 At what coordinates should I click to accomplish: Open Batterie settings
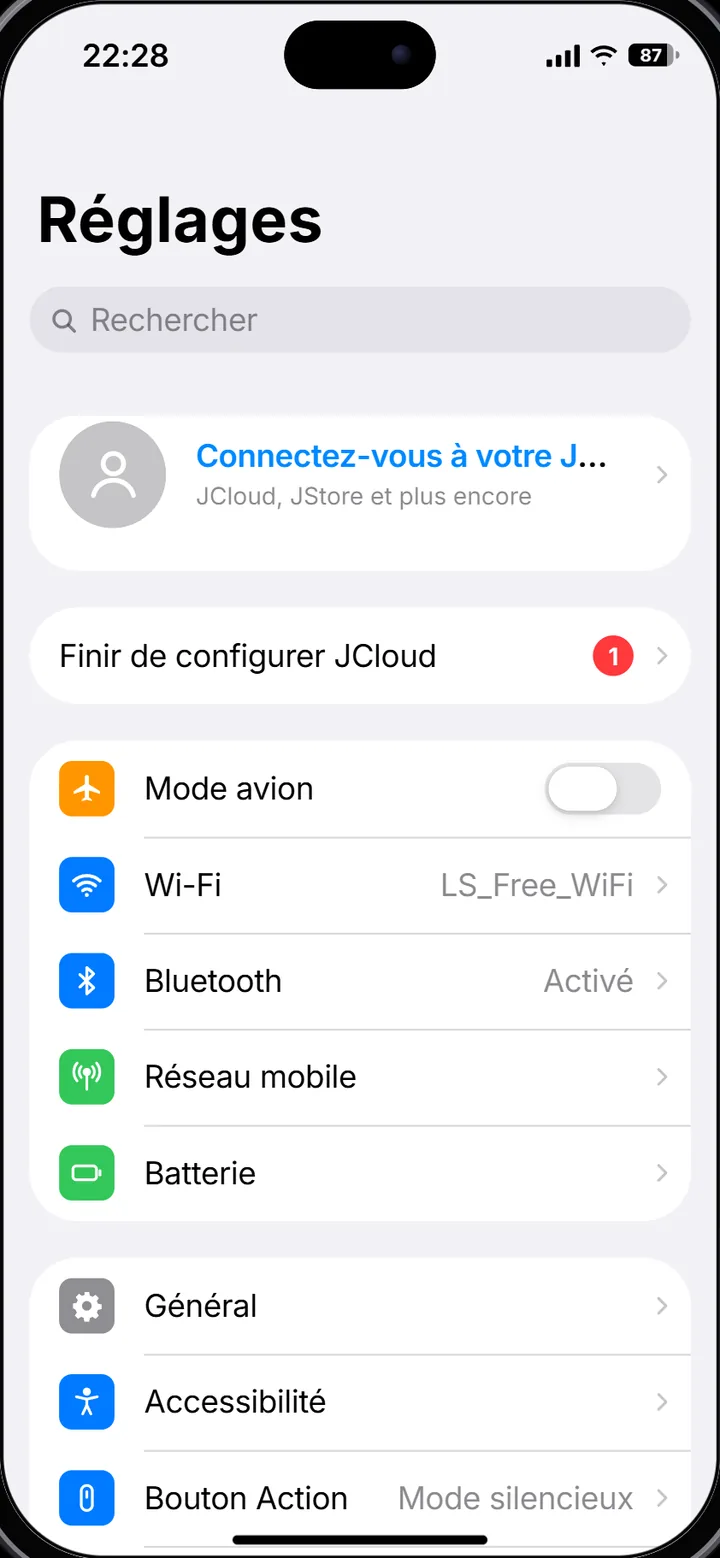click(x=360, y=1173)
